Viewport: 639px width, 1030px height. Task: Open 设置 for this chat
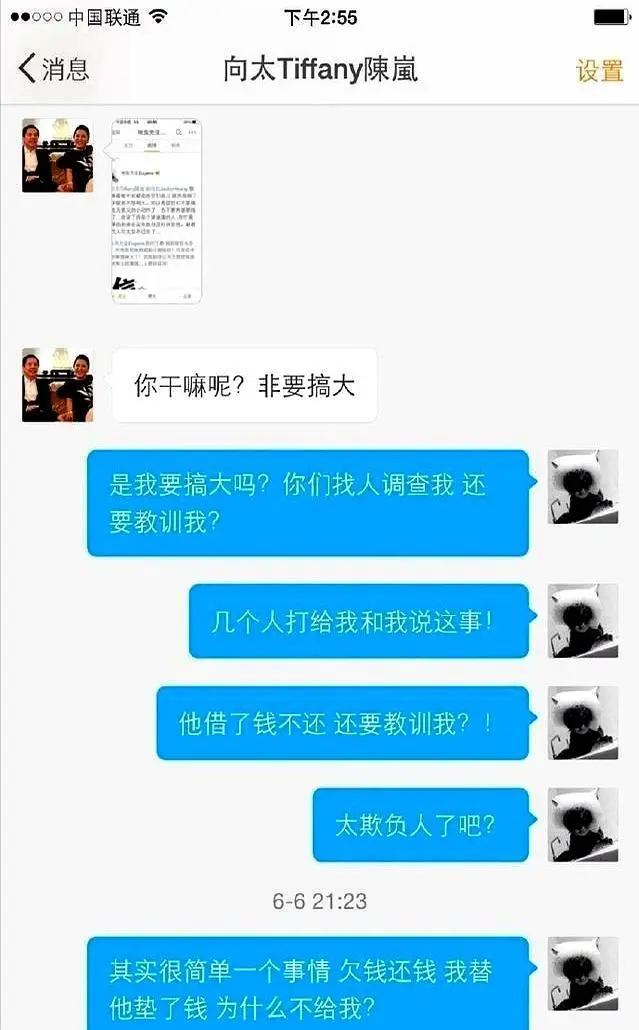click(x=599, y=70)
